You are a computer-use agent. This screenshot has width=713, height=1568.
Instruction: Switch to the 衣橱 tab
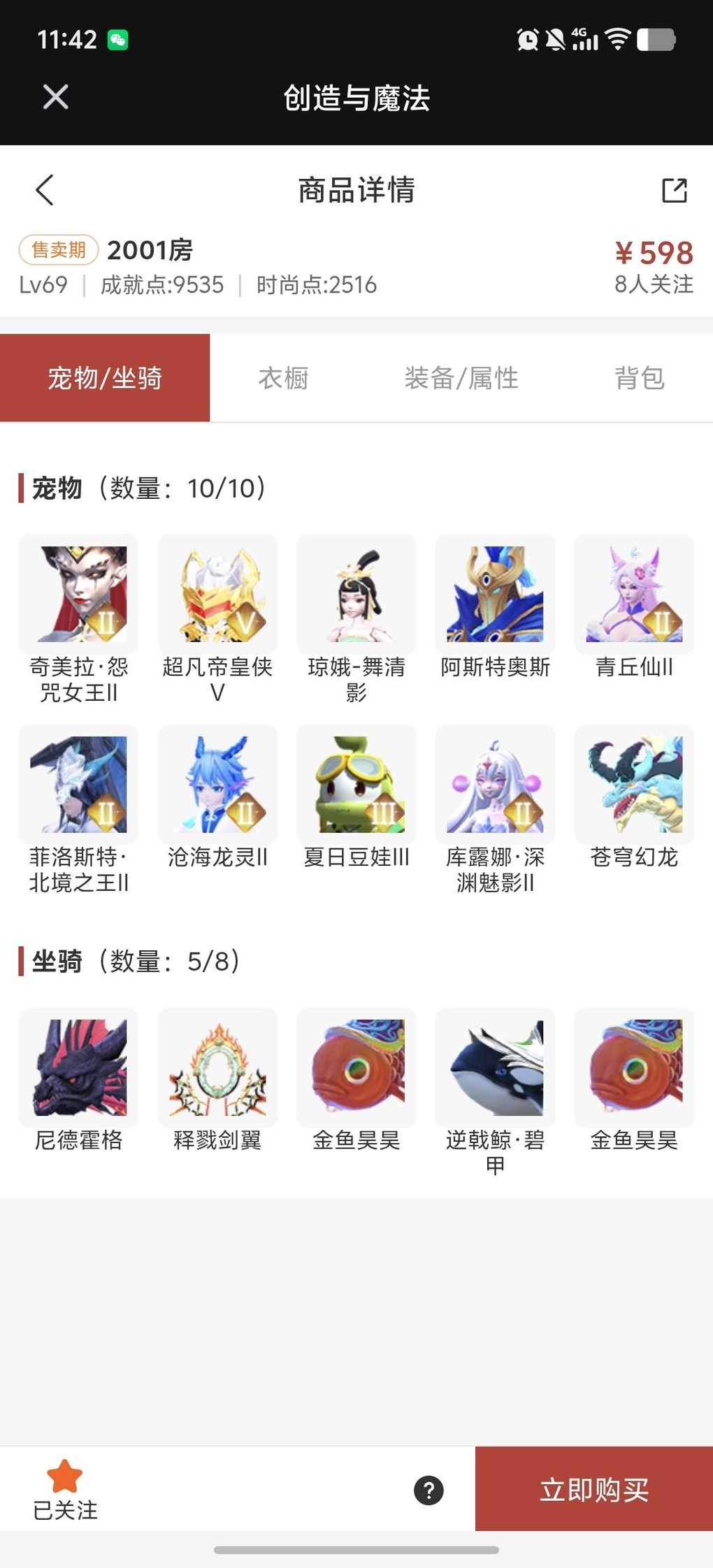coord(283,378)
